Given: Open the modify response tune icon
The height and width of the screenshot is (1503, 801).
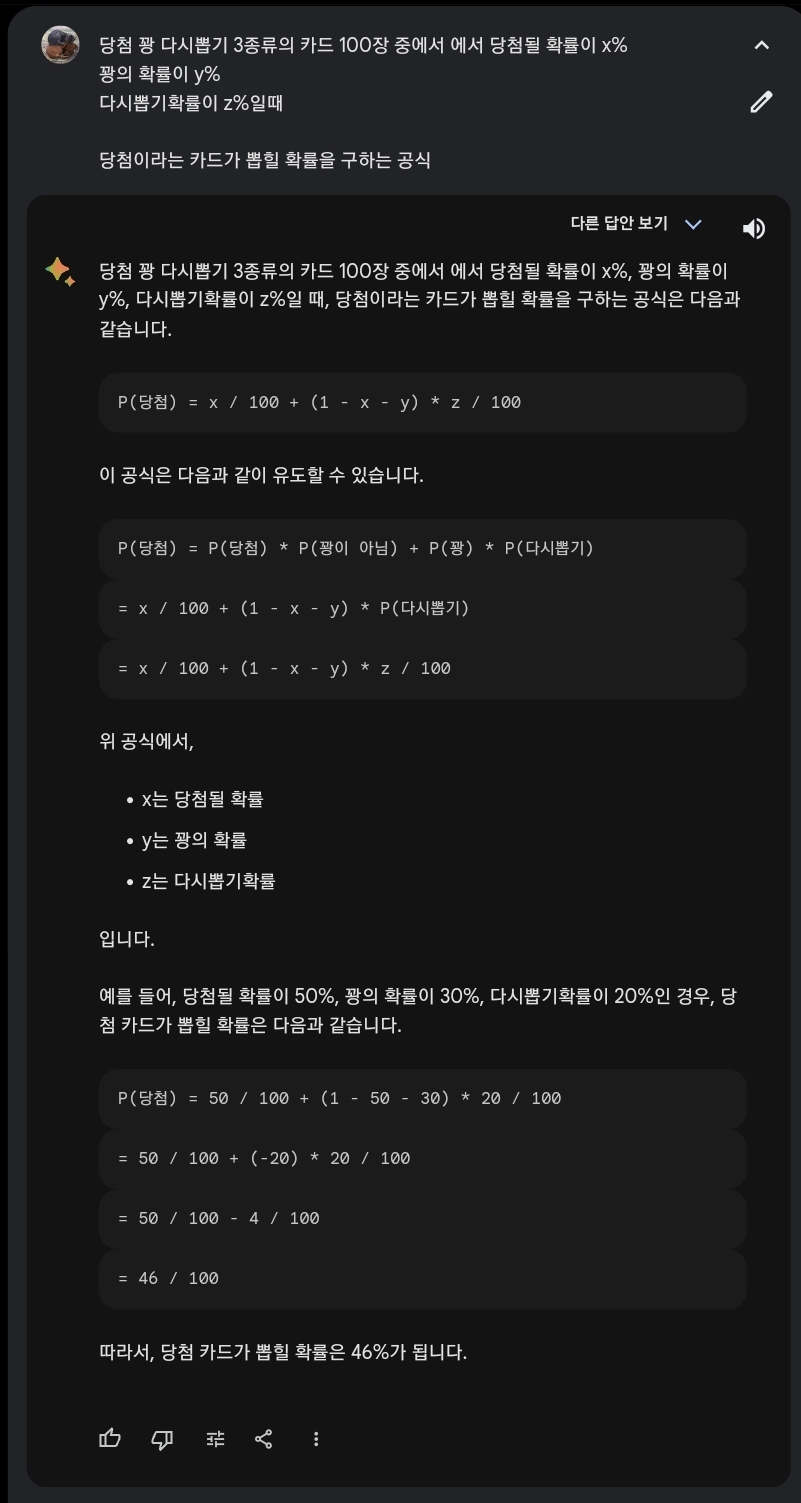Looking at the screenshot, I should pos(215,1439).
